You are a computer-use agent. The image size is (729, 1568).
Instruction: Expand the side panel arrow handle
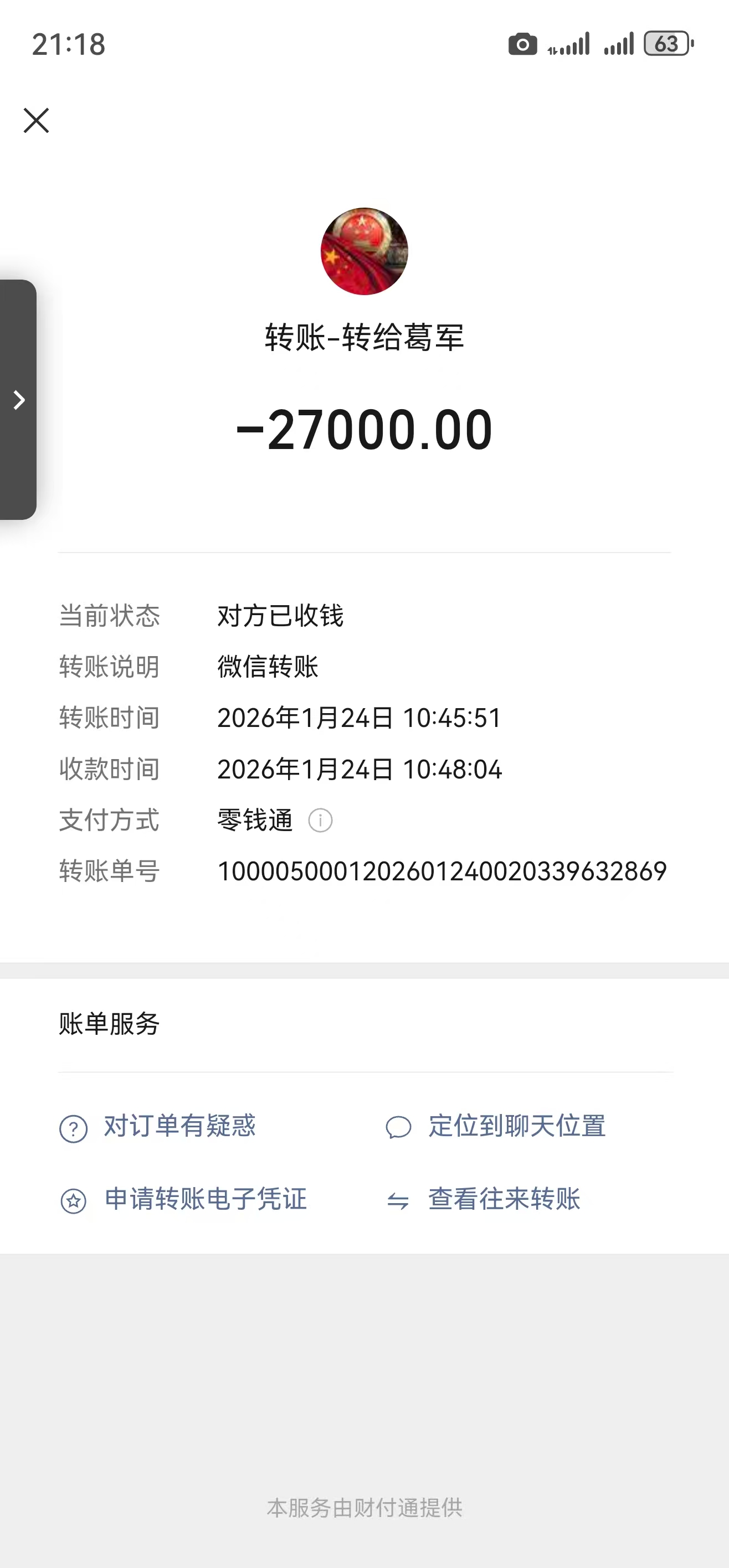18,400
